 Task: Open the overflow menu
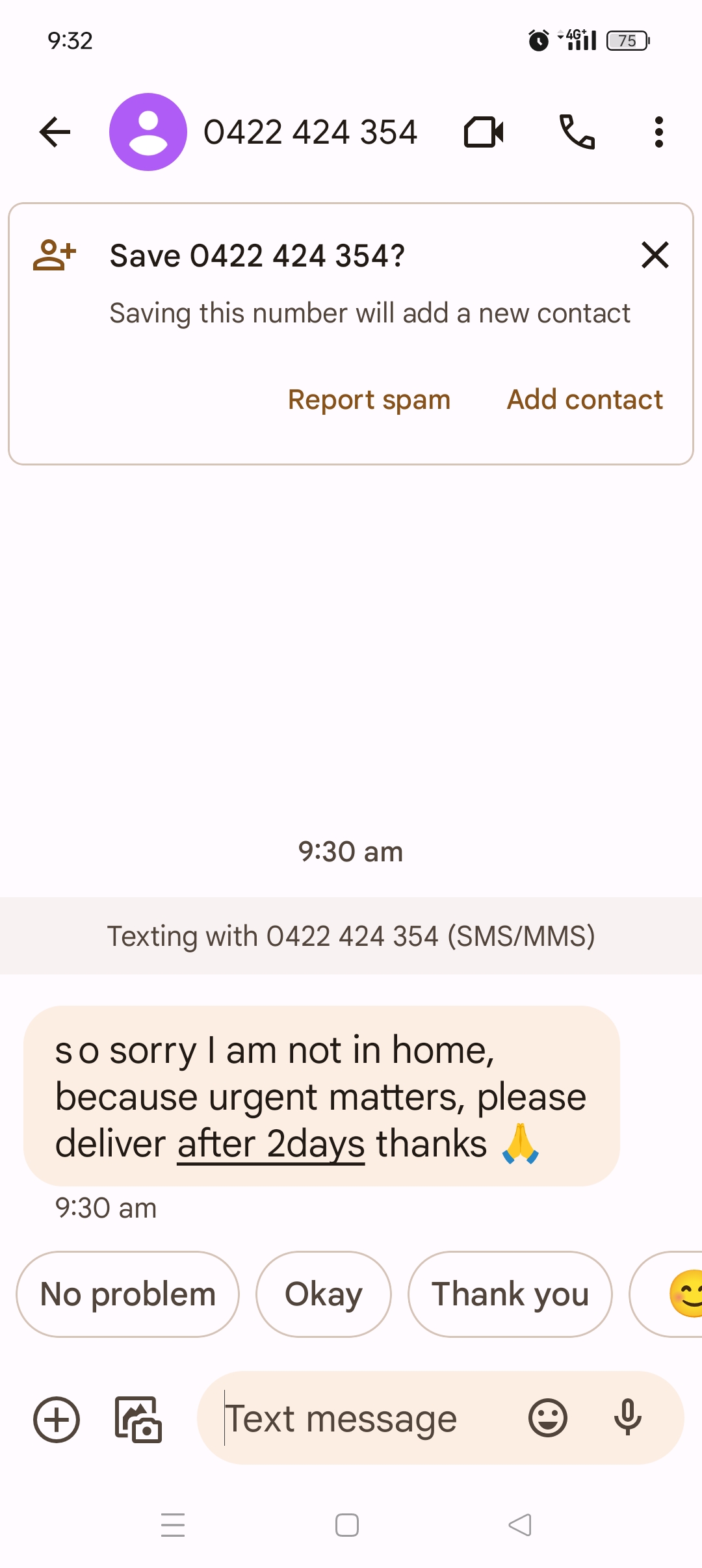tap(658, 133)
